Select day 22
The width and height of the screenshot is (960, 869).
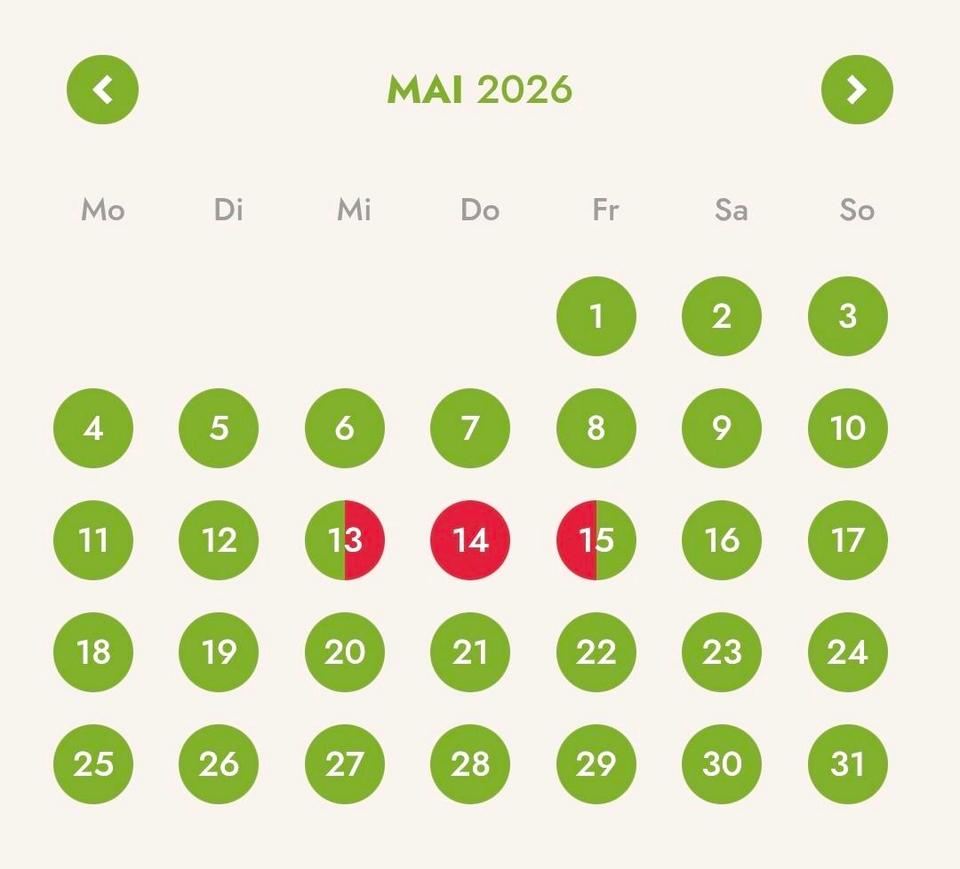596,652
